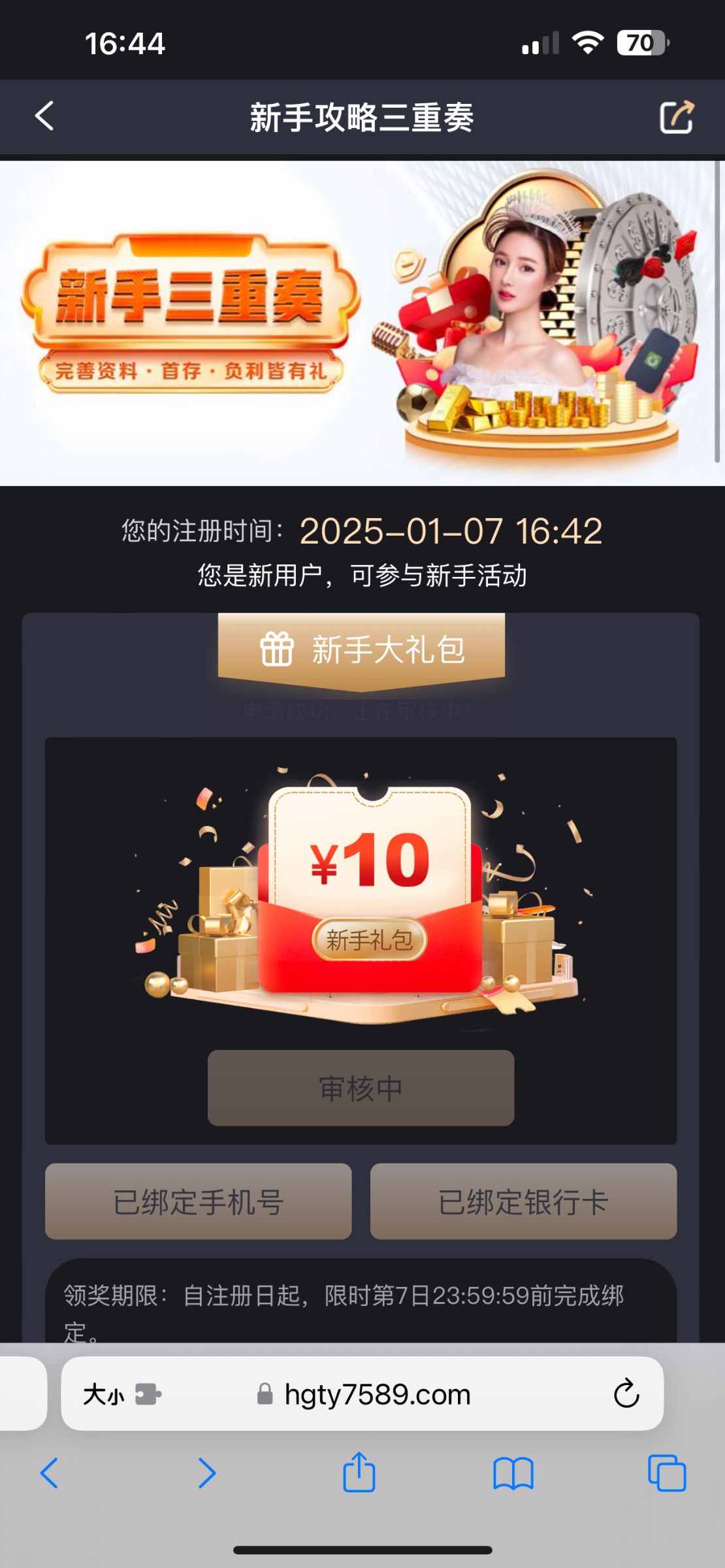Tap the 审核中 button
725x1568 pixels.
click(x=361, y=1088)
